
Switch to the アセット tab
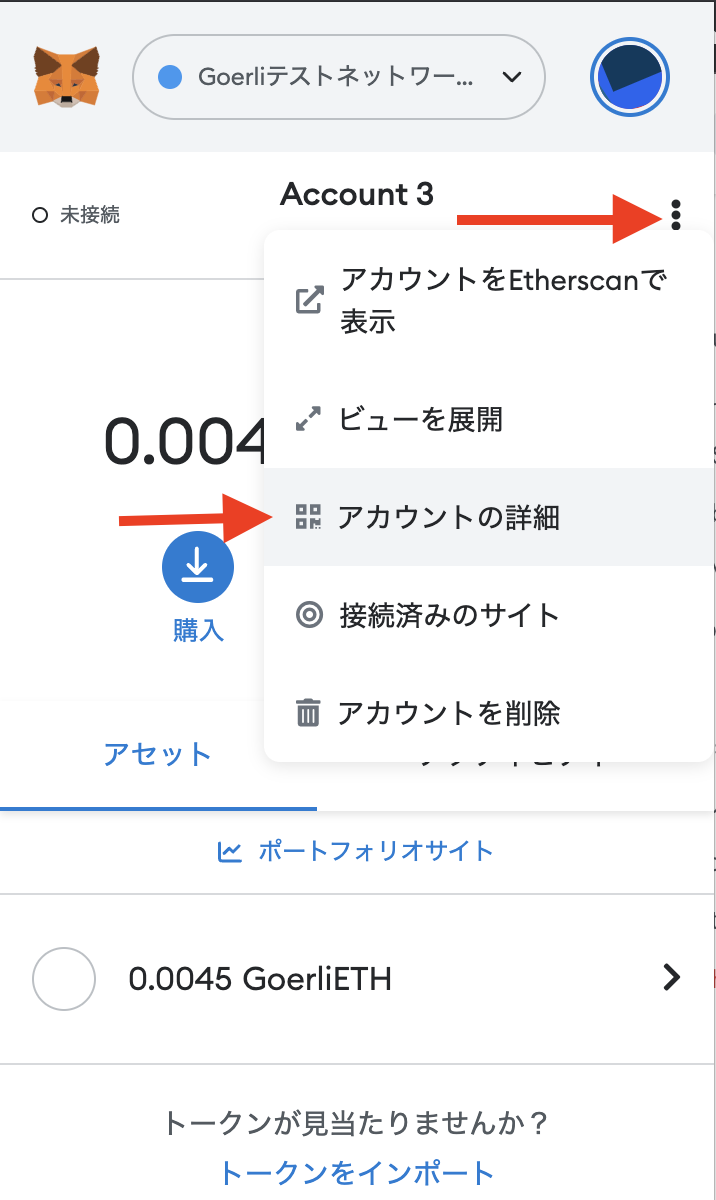click(158, 755)
